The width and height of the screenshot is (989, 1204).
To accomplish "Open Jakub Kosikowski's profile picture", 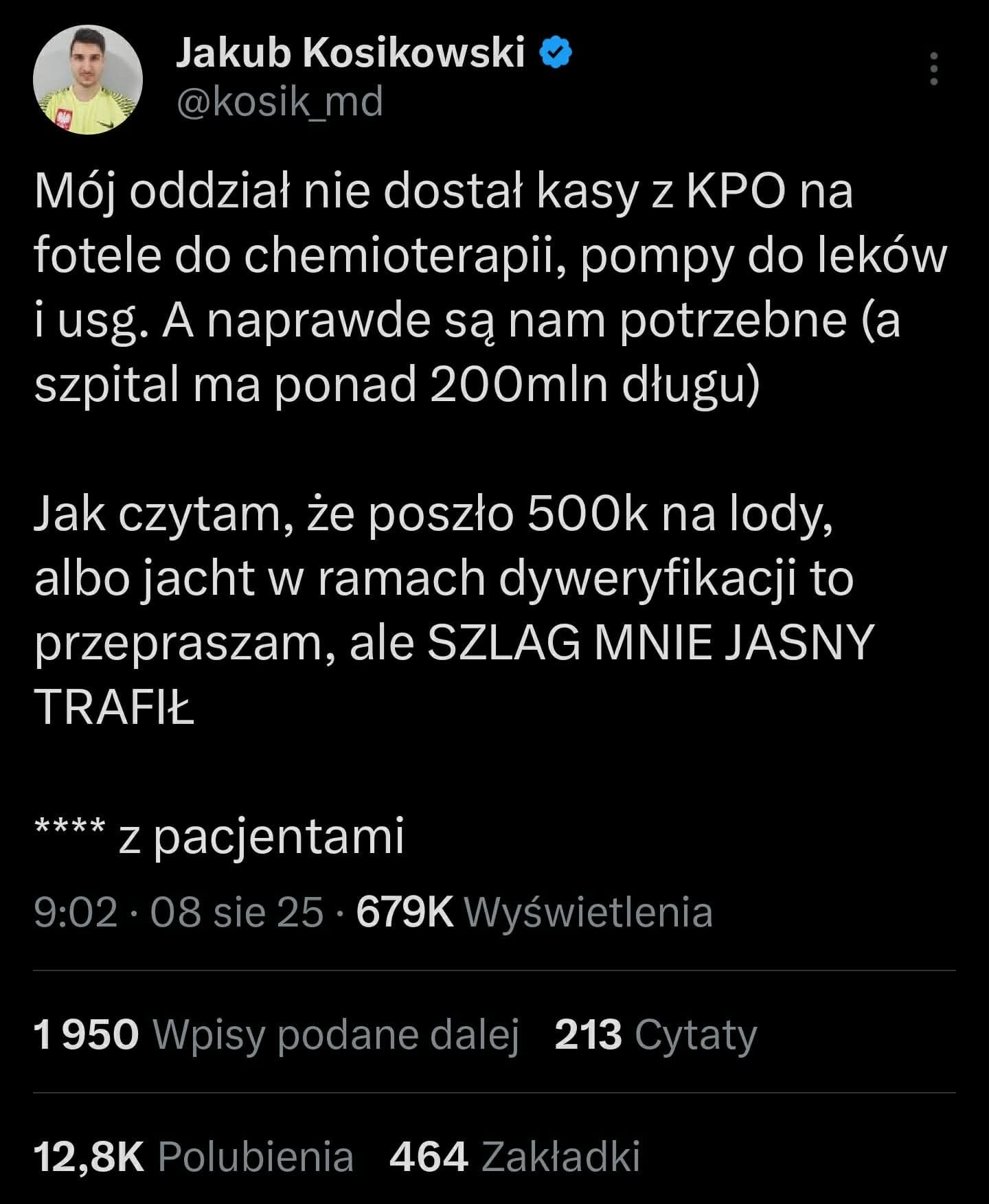I will (88, 80).
